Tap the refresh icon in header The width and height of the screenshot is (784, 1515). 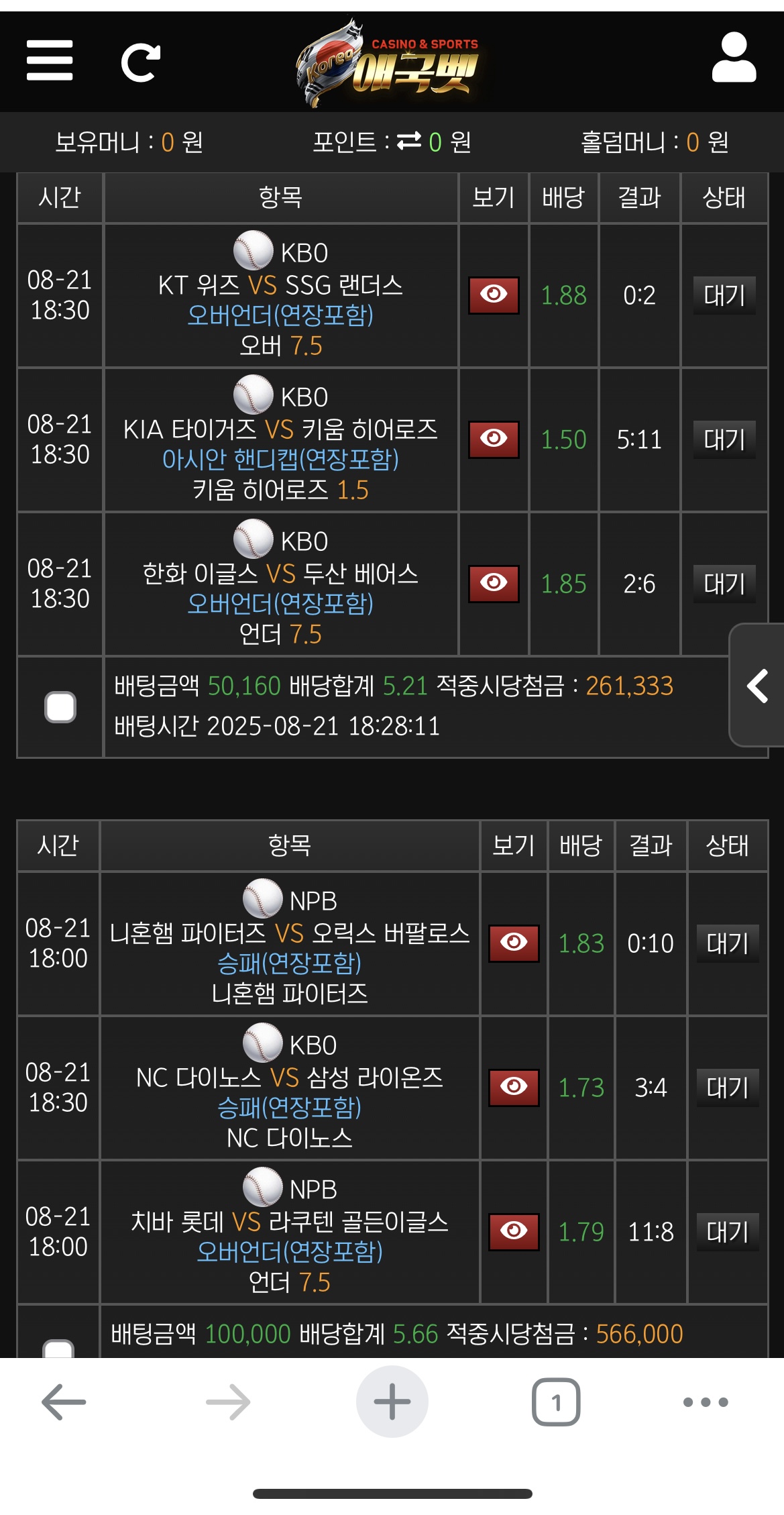coord(140,62)
